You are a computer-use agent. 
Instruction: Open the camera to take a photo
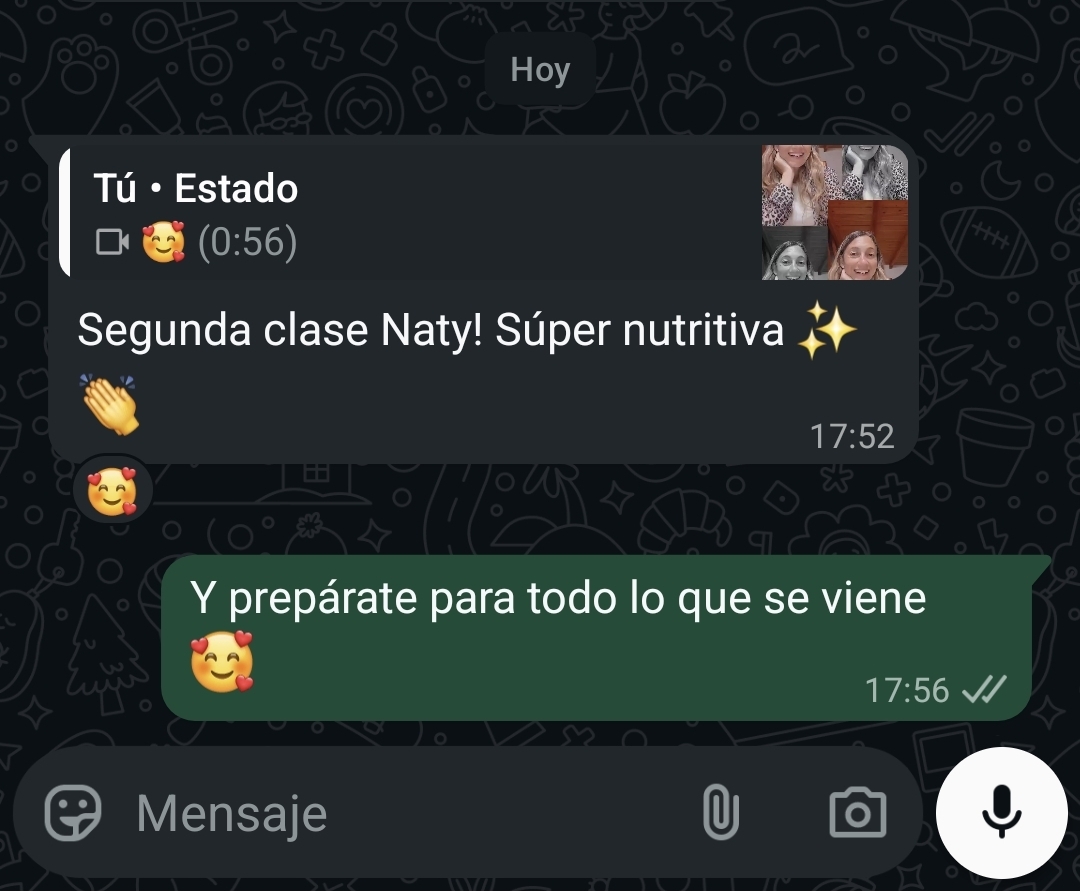[858, 813]
